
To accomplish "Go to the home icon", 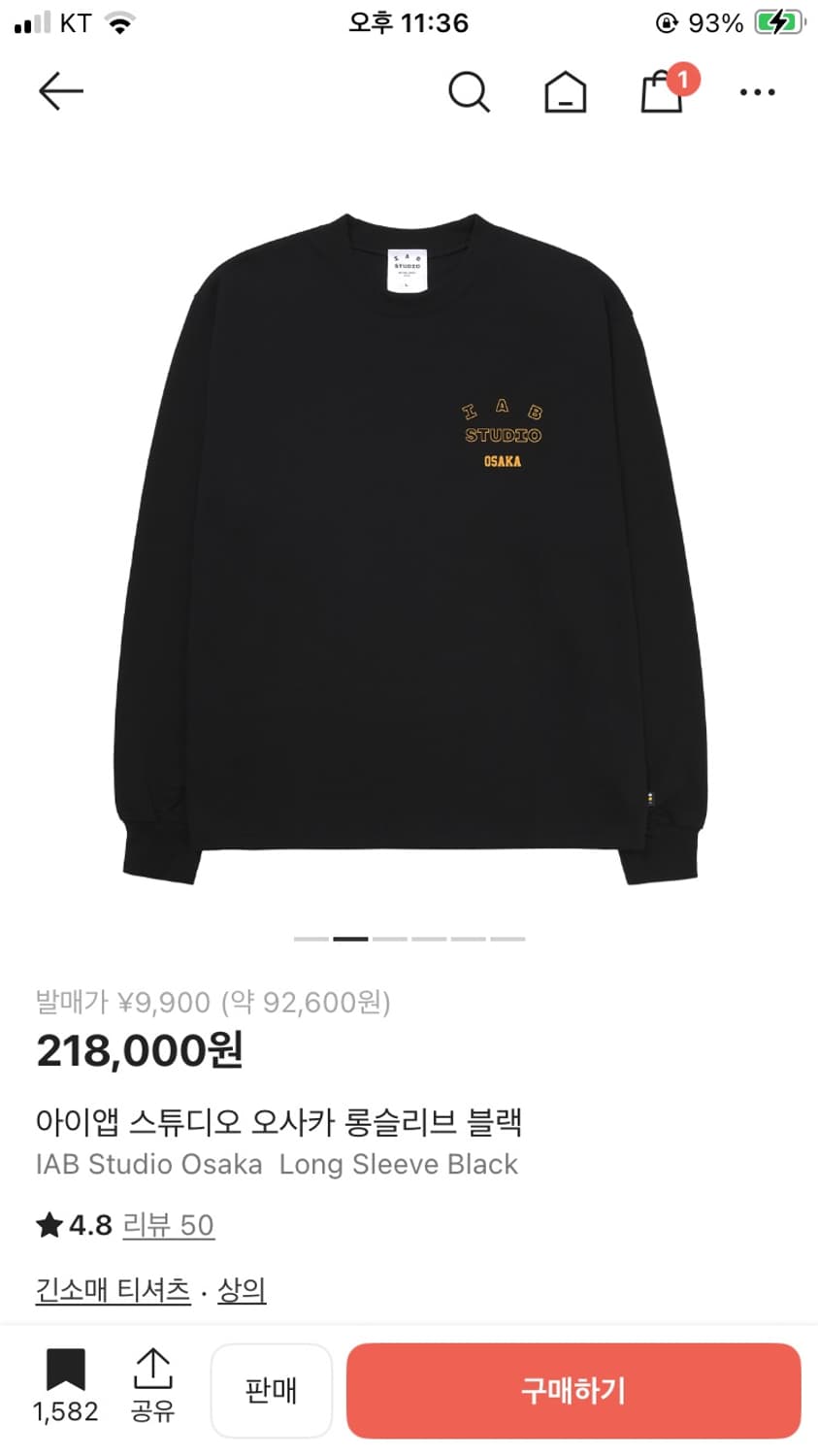I will point(566,91).
